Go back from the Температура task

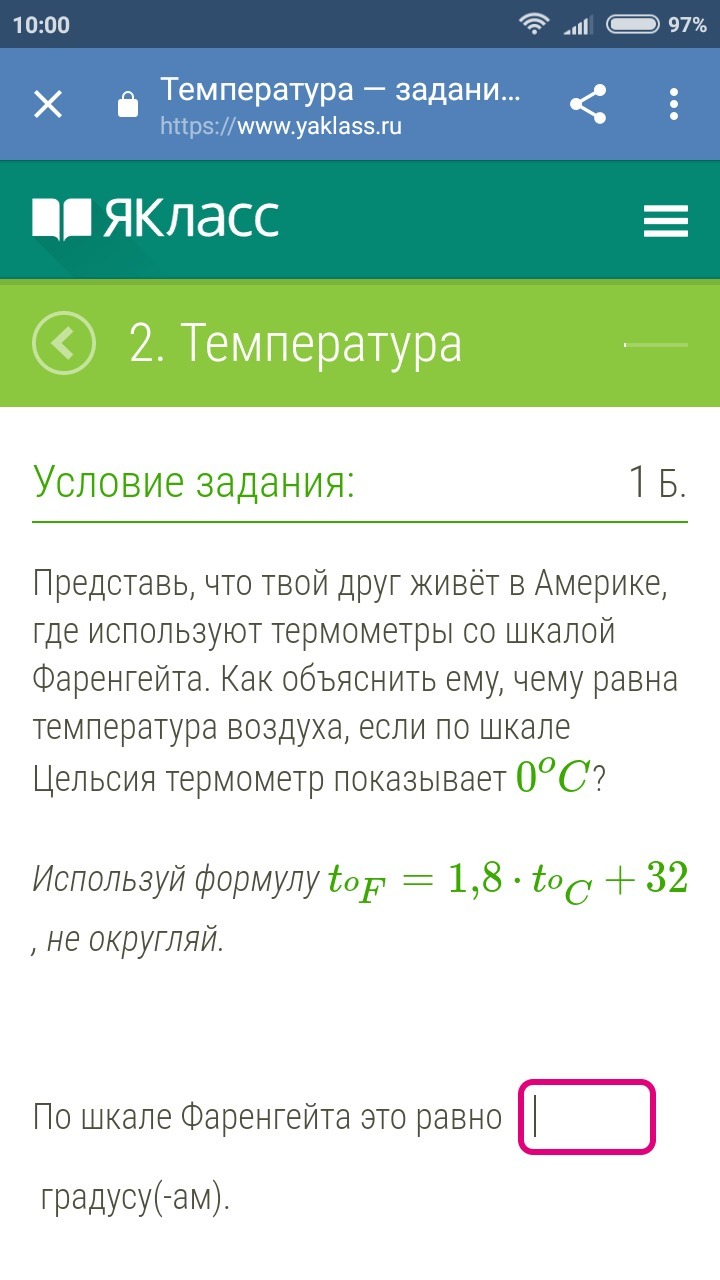click(64, 343)
